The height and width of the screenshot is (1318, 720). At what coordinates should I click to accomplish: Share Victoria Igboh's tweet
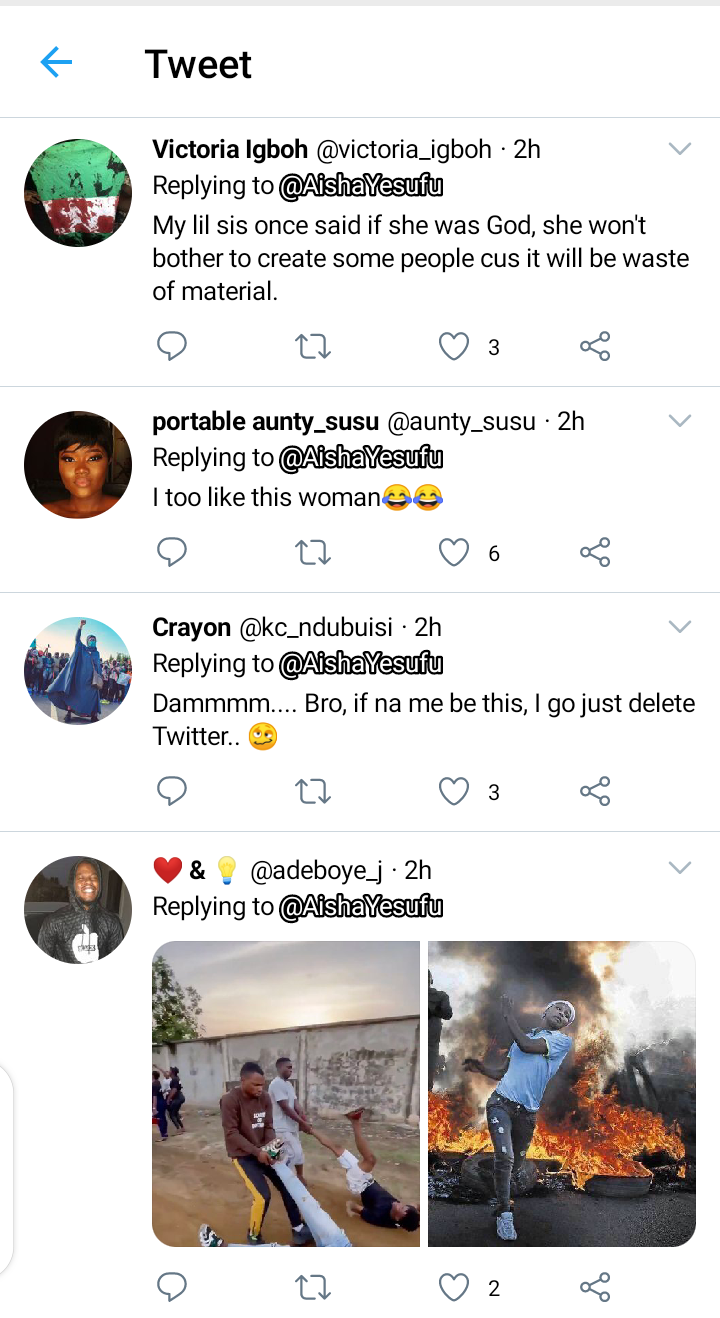595,347
